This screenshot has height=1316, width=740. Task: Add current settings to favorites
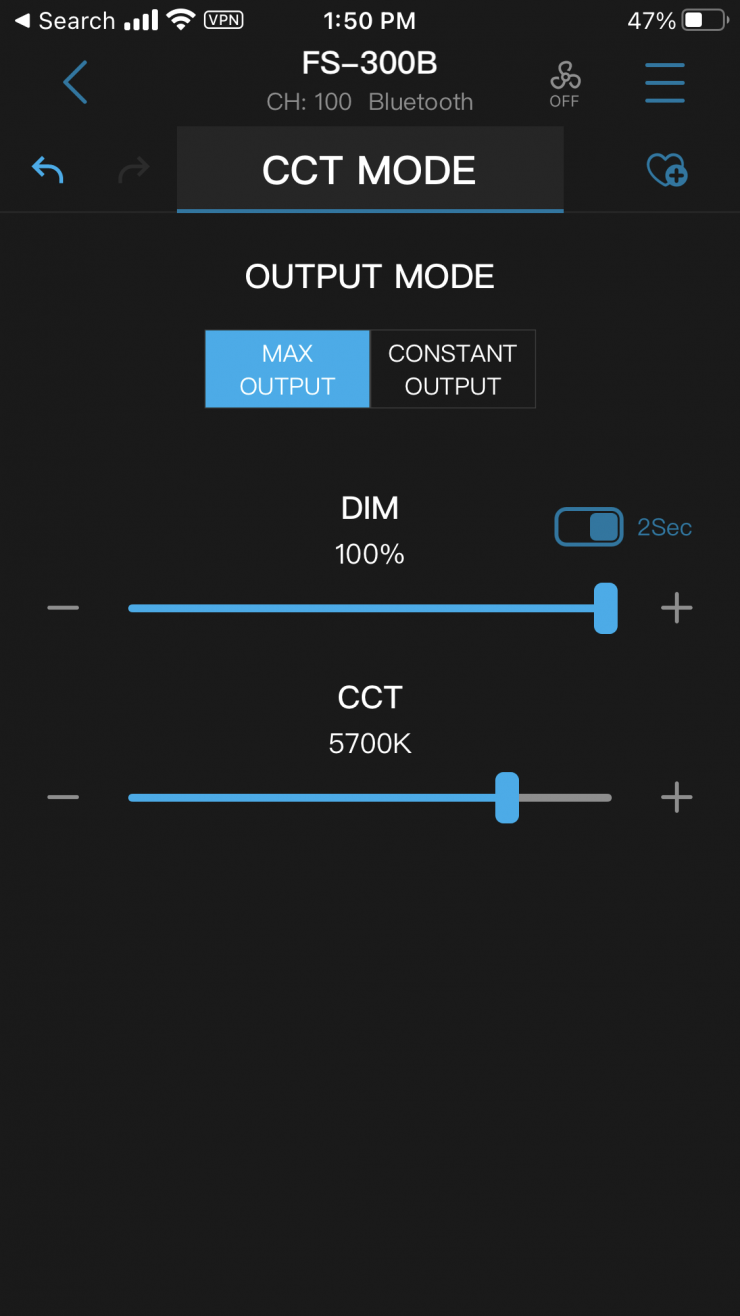(x=666, y=170)
